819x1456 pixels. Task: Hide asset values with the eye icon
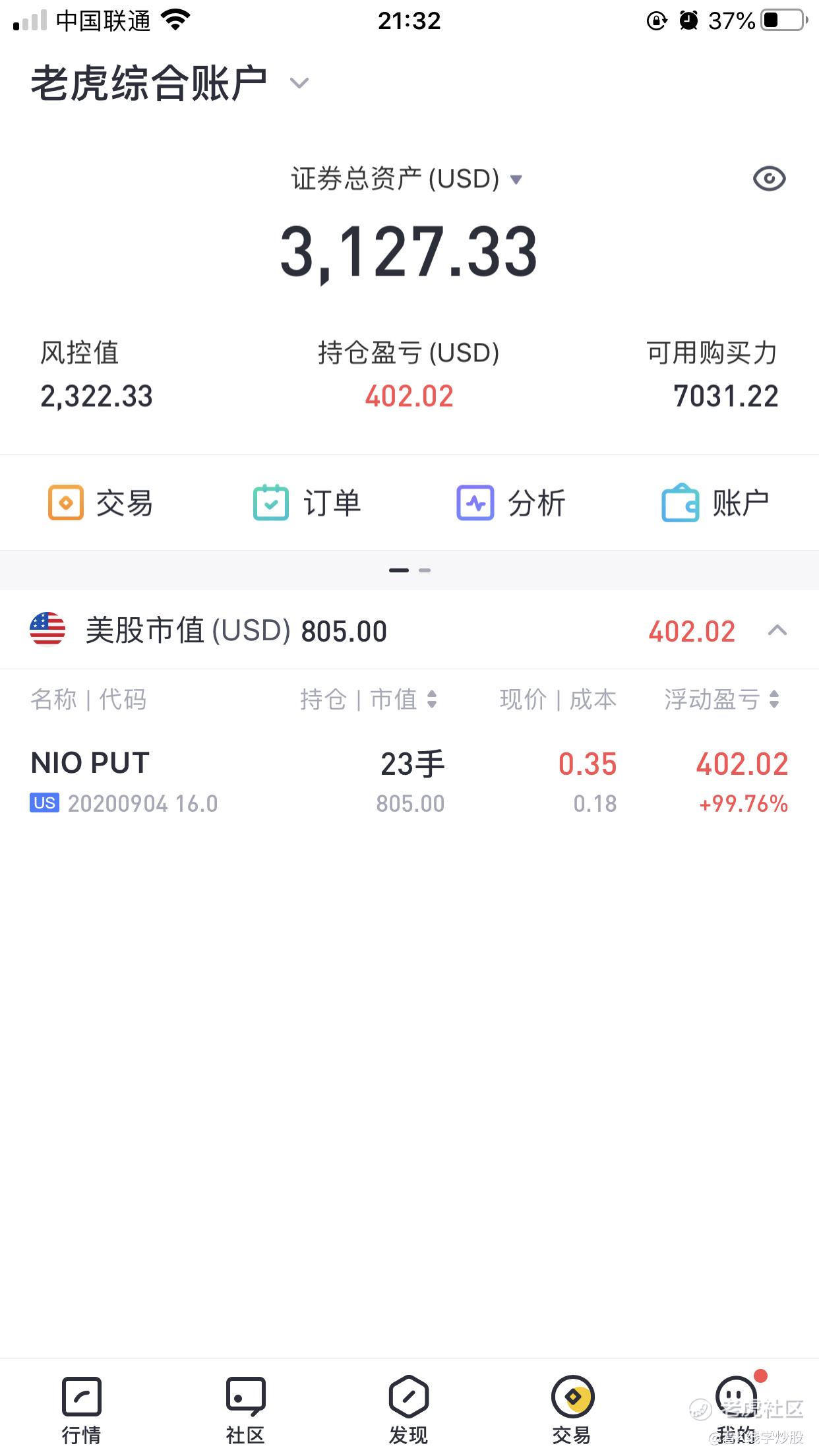769,179
